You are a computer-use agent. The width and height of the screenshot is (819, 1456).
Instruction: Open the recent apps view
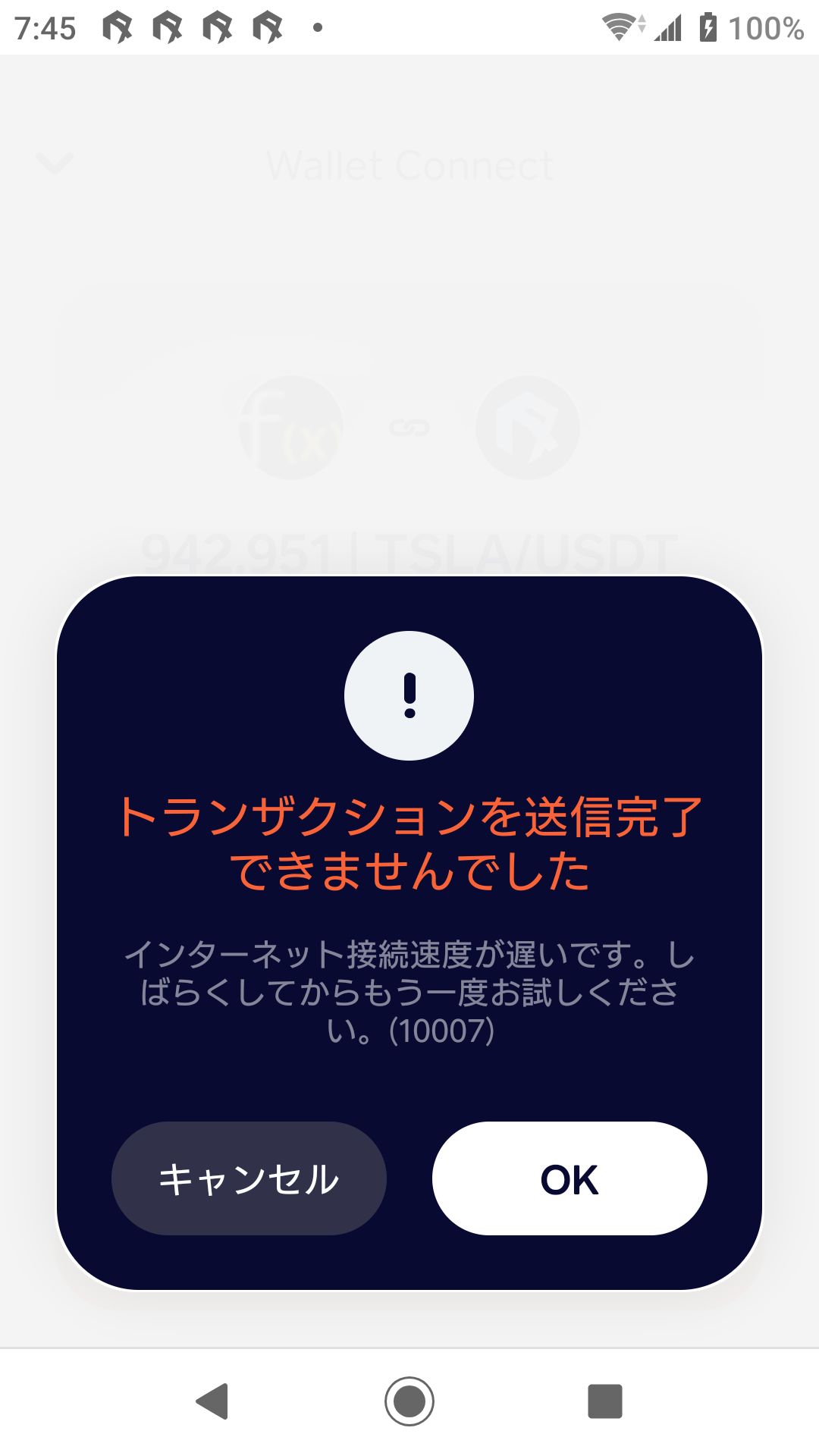605,1401
